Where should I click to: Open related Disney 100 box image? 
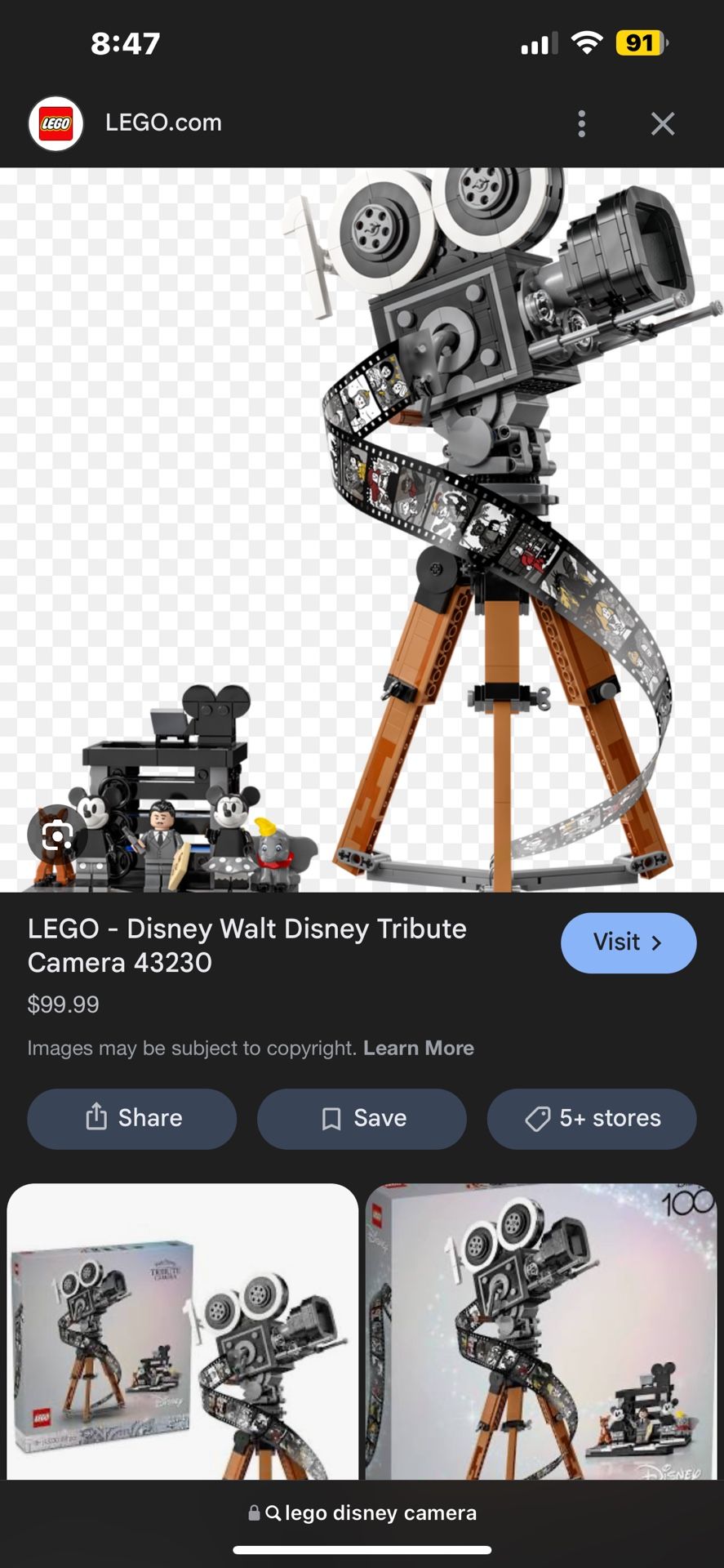pyautogui.click(x=542, y=1331)
